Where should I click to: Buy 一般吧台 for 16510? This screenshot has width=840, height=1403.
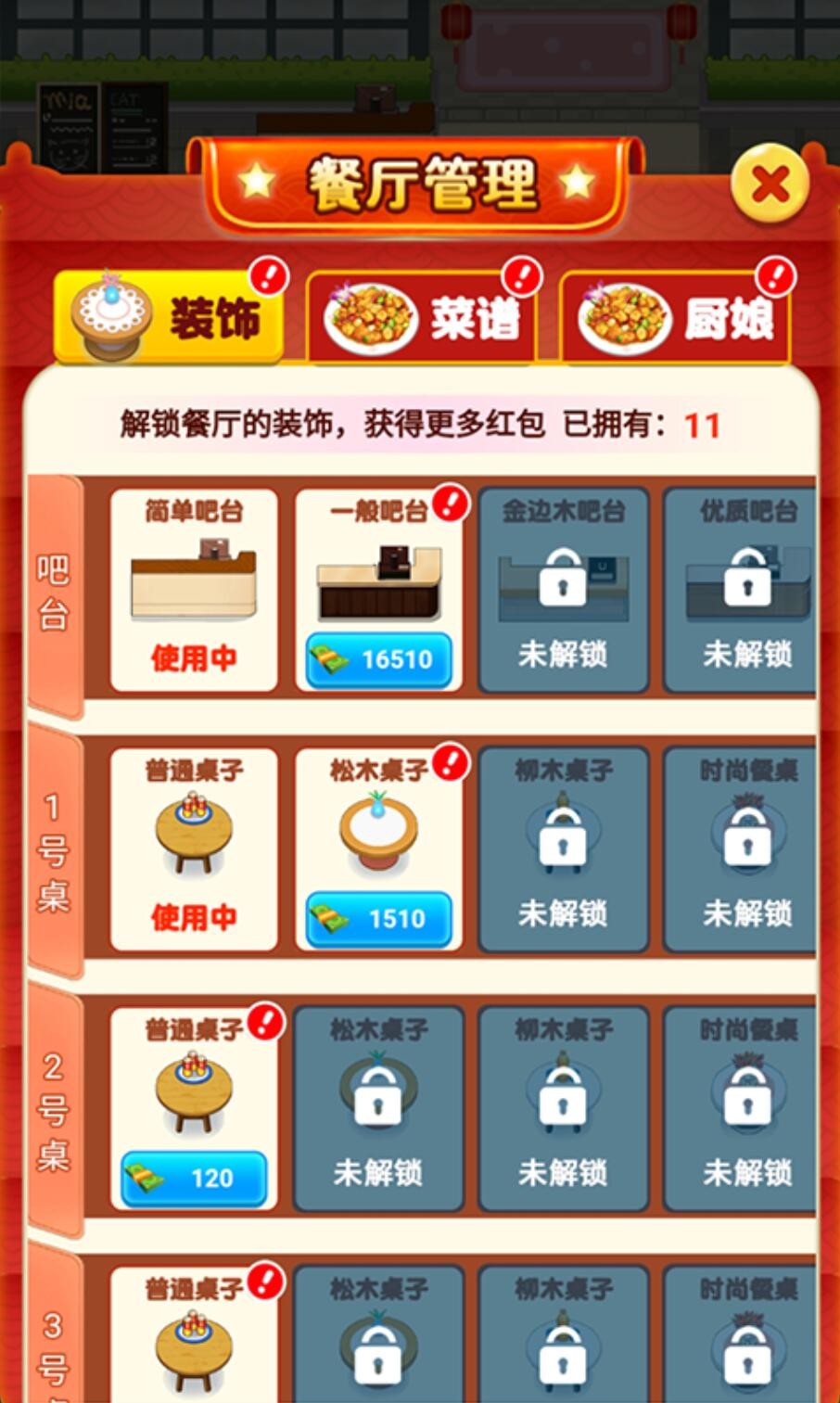pyautogui.click(x=379, y=659)
